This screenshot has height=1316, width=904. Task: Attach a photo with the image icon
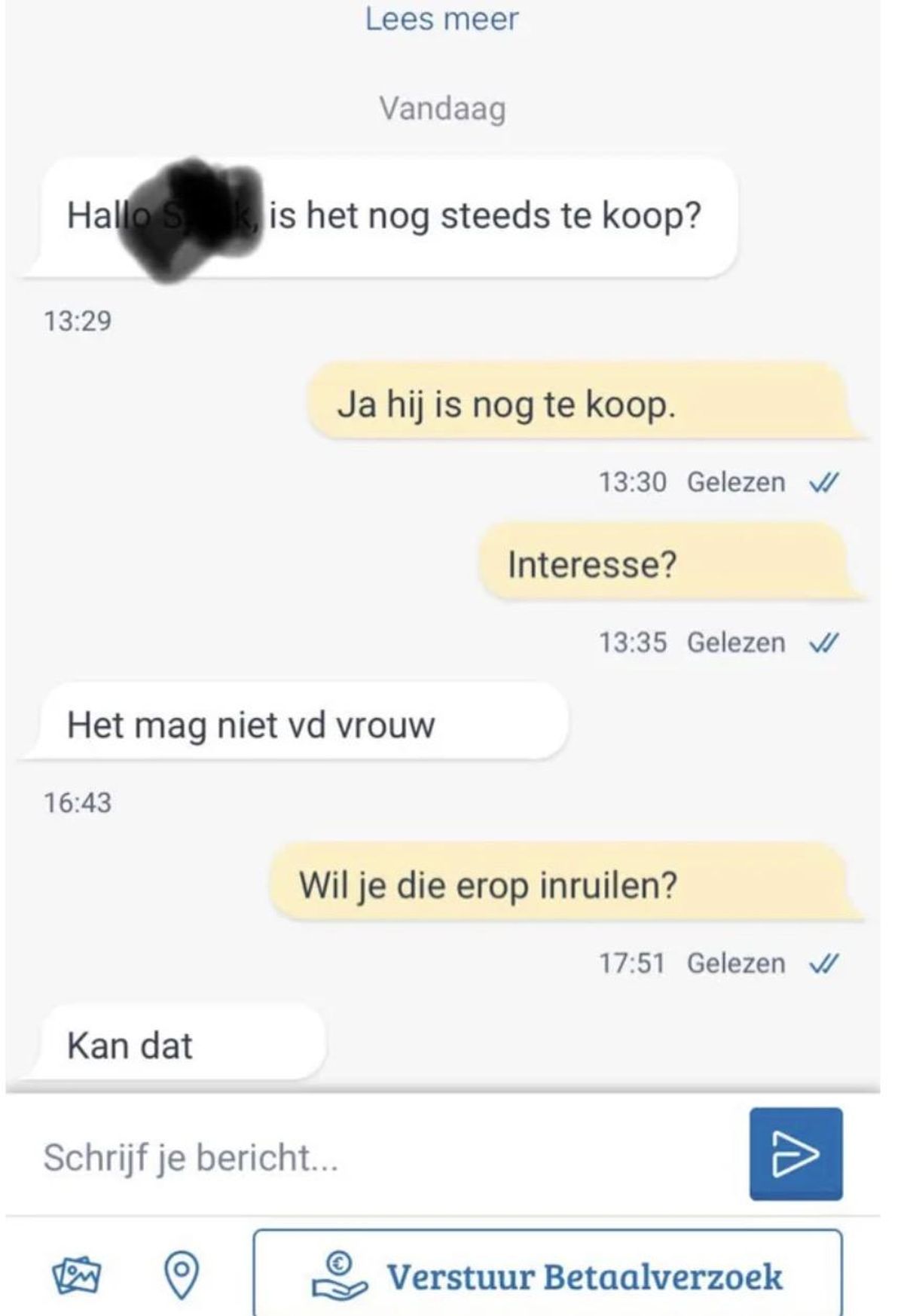pos(76,1276)
